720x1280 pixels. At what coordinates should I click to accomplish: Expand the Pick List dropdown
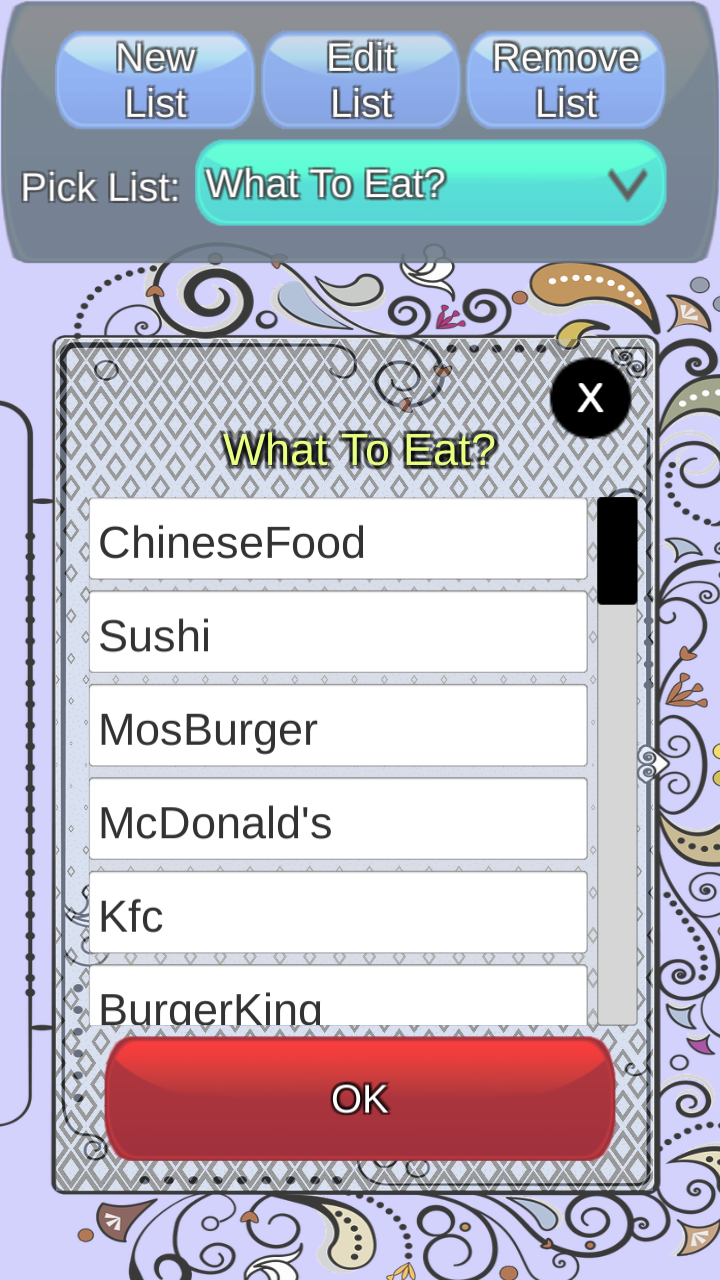(x=431, y=183)
